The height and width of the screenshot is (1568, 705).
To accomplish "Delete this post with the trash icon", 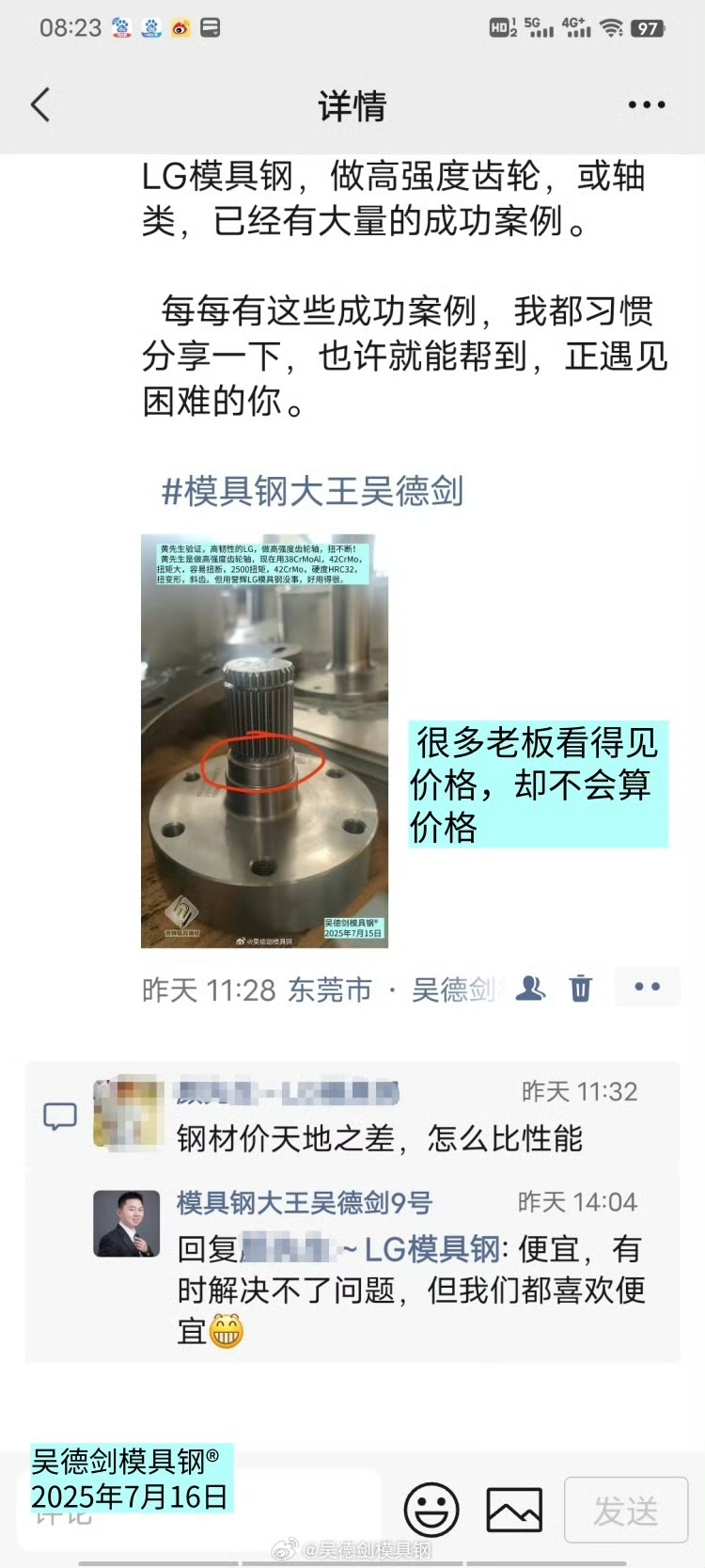I will coord(581,988).
